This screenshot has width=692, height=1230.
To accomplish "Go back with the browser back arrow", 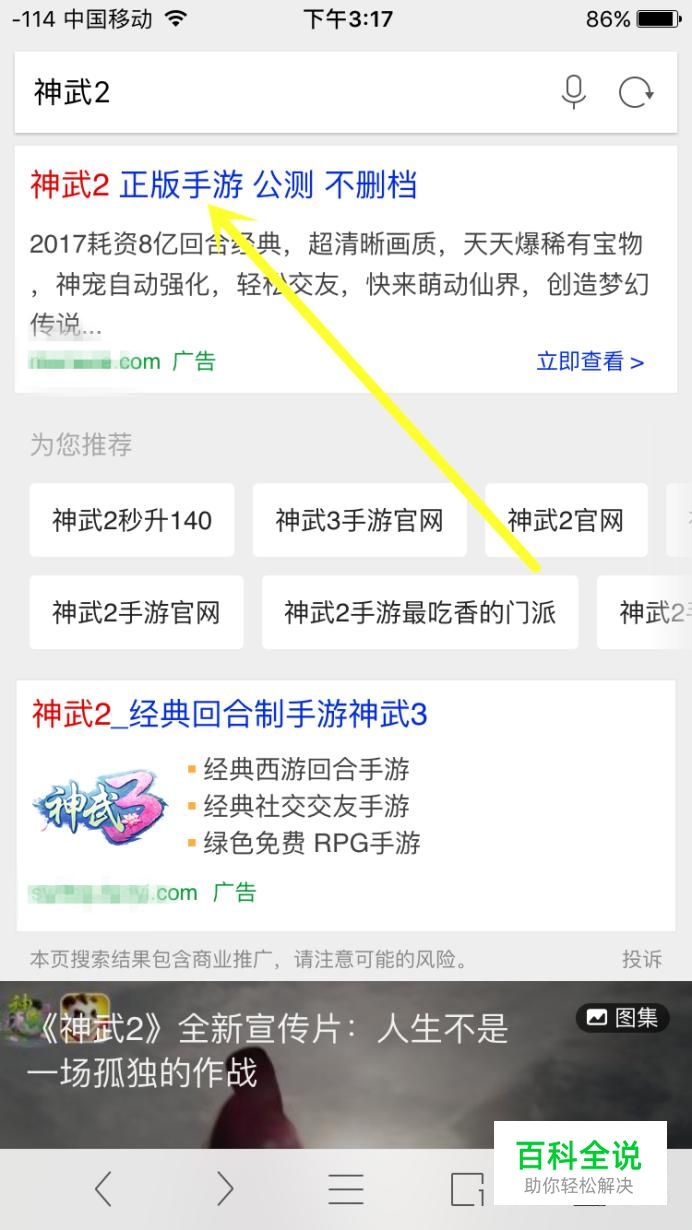I will coord(102,1189).
